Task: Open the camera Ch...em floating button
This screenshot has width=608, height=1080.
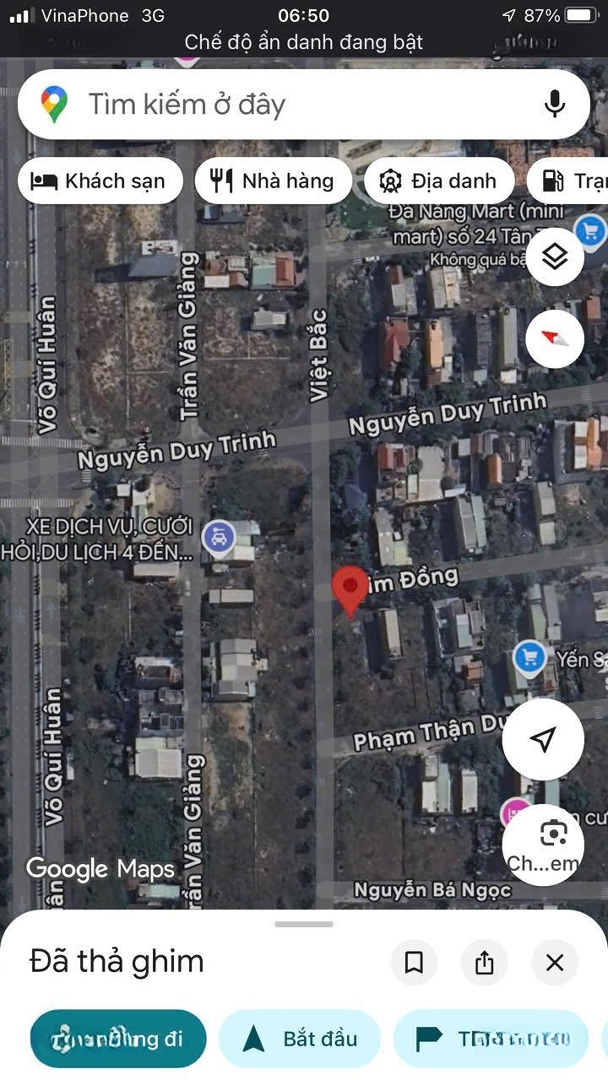Action: coord(543,843)
